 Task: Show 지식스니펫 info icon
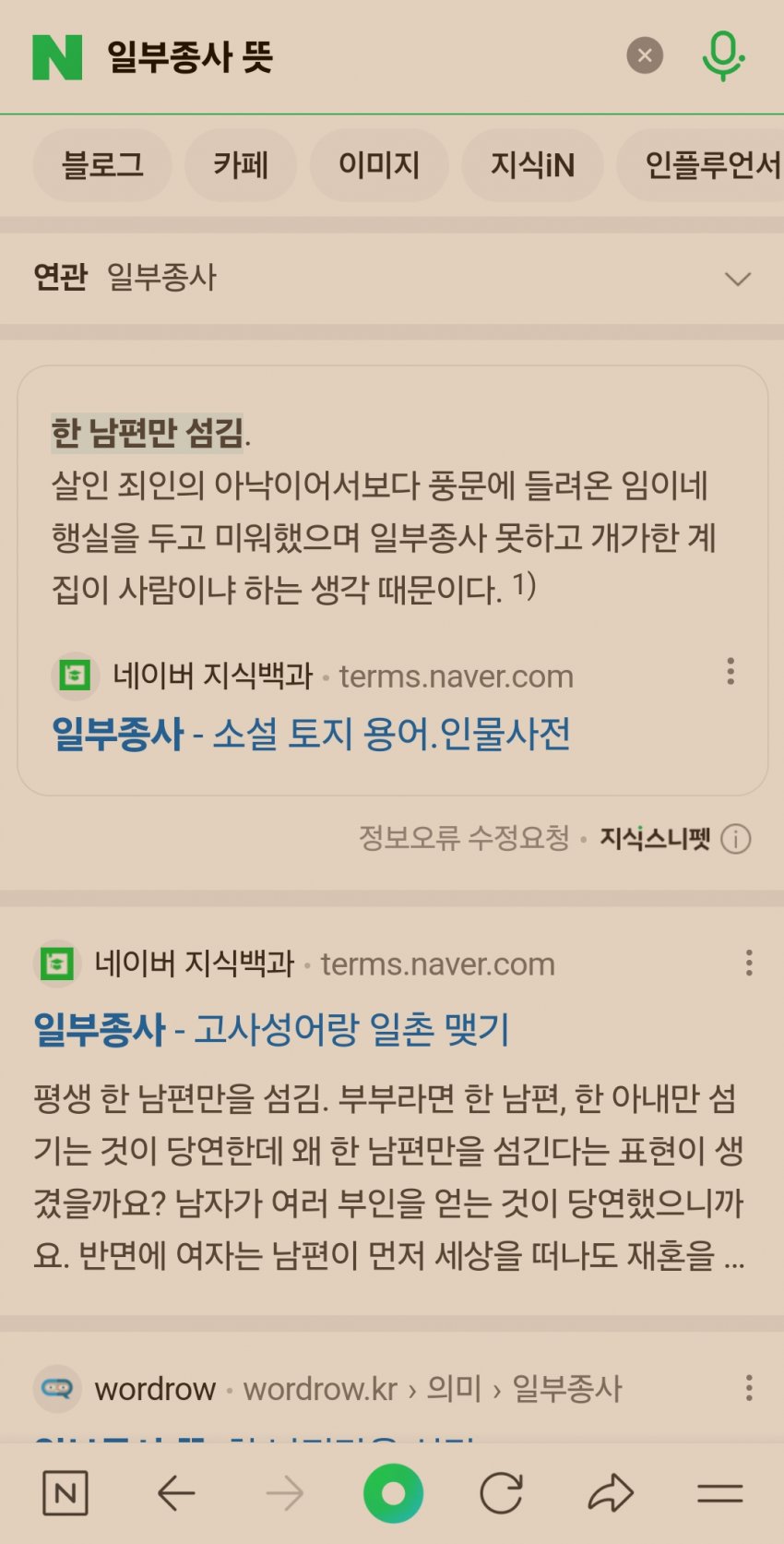[x=735, y=839]
